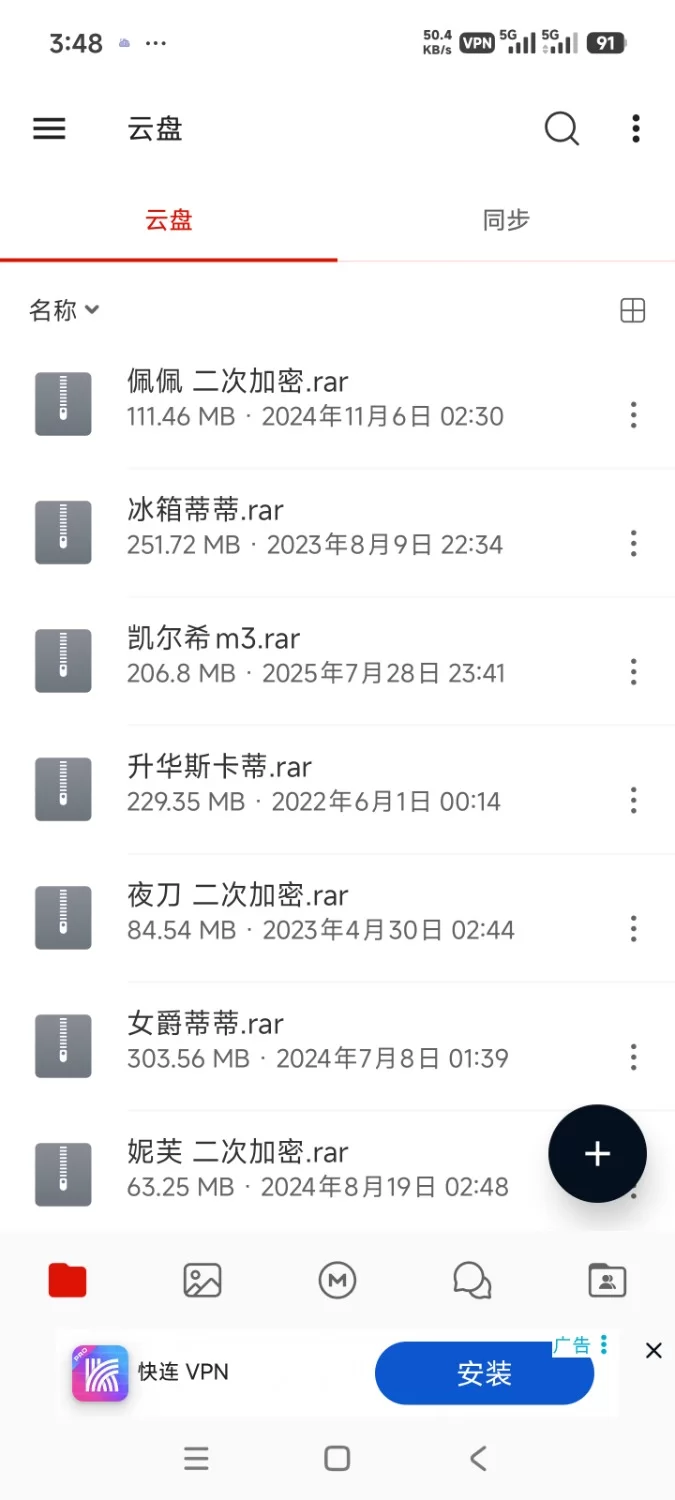The width and height of the screenshot is (675, 1500).
Task: Open file 佩佩 二次加密.rar
Action: pyautogui.click(x=237, y=382)
